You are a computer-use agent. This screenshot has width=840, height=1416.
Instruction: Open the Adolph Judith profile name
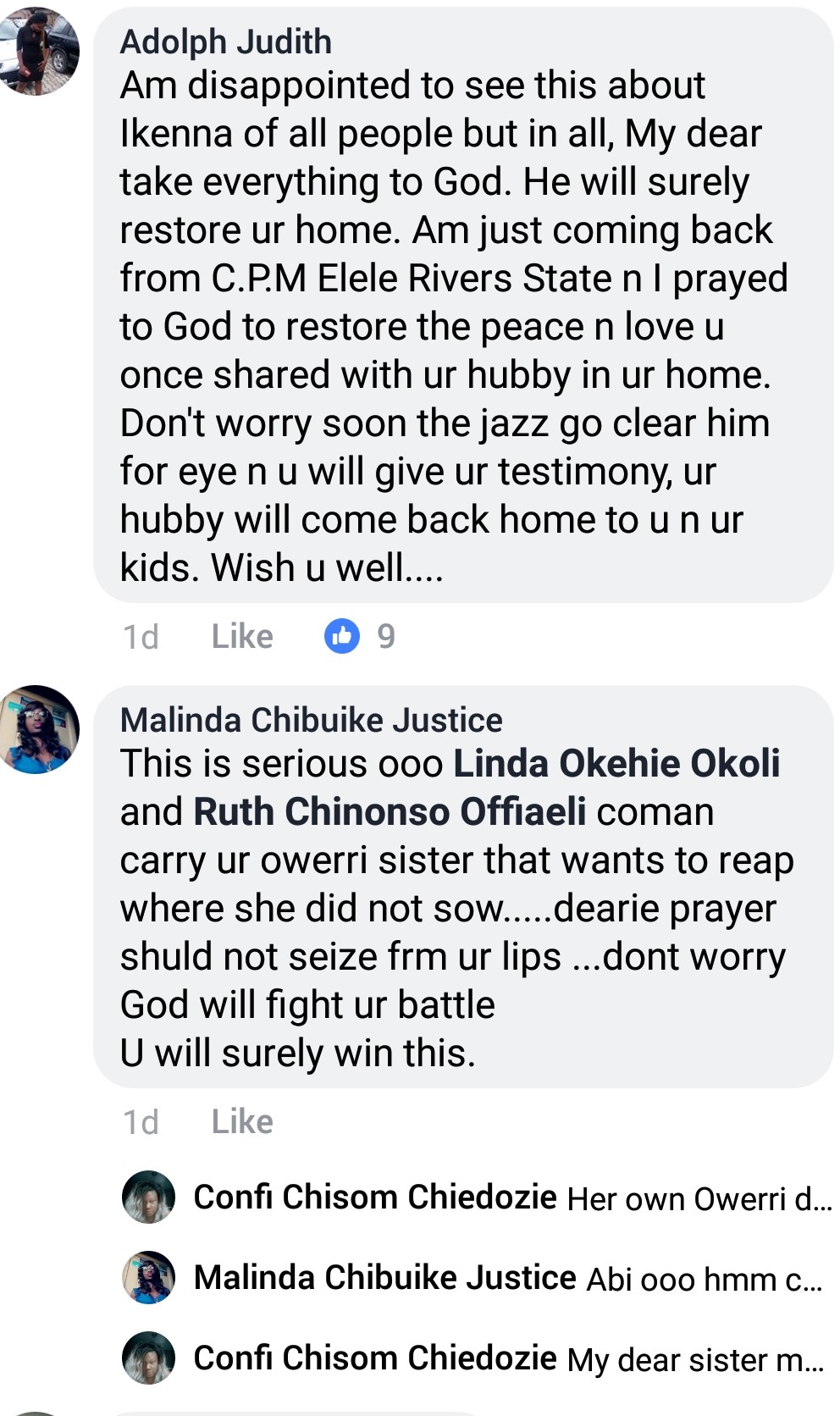[225, 41]
